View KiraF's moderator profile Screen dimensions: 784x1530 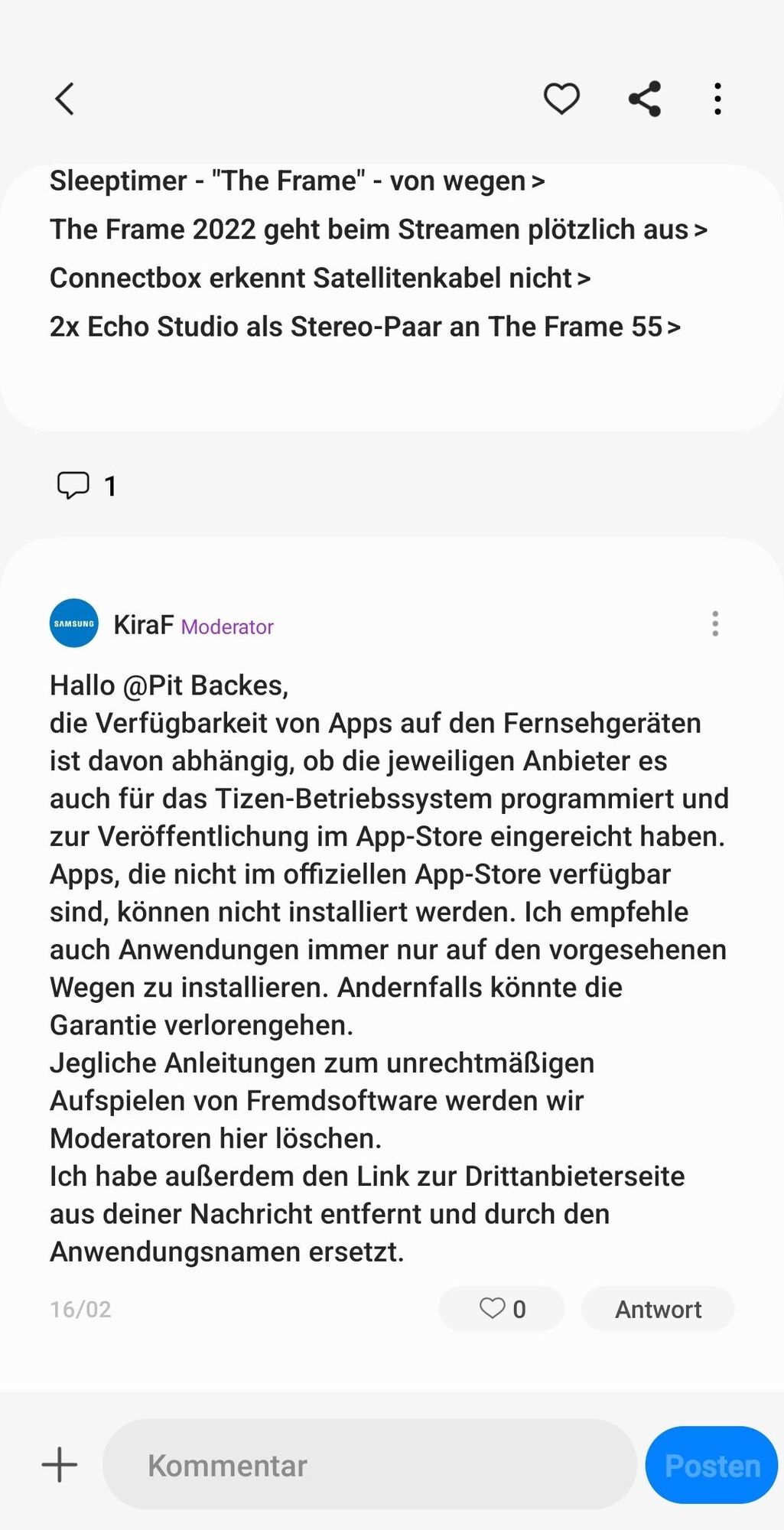143,625
